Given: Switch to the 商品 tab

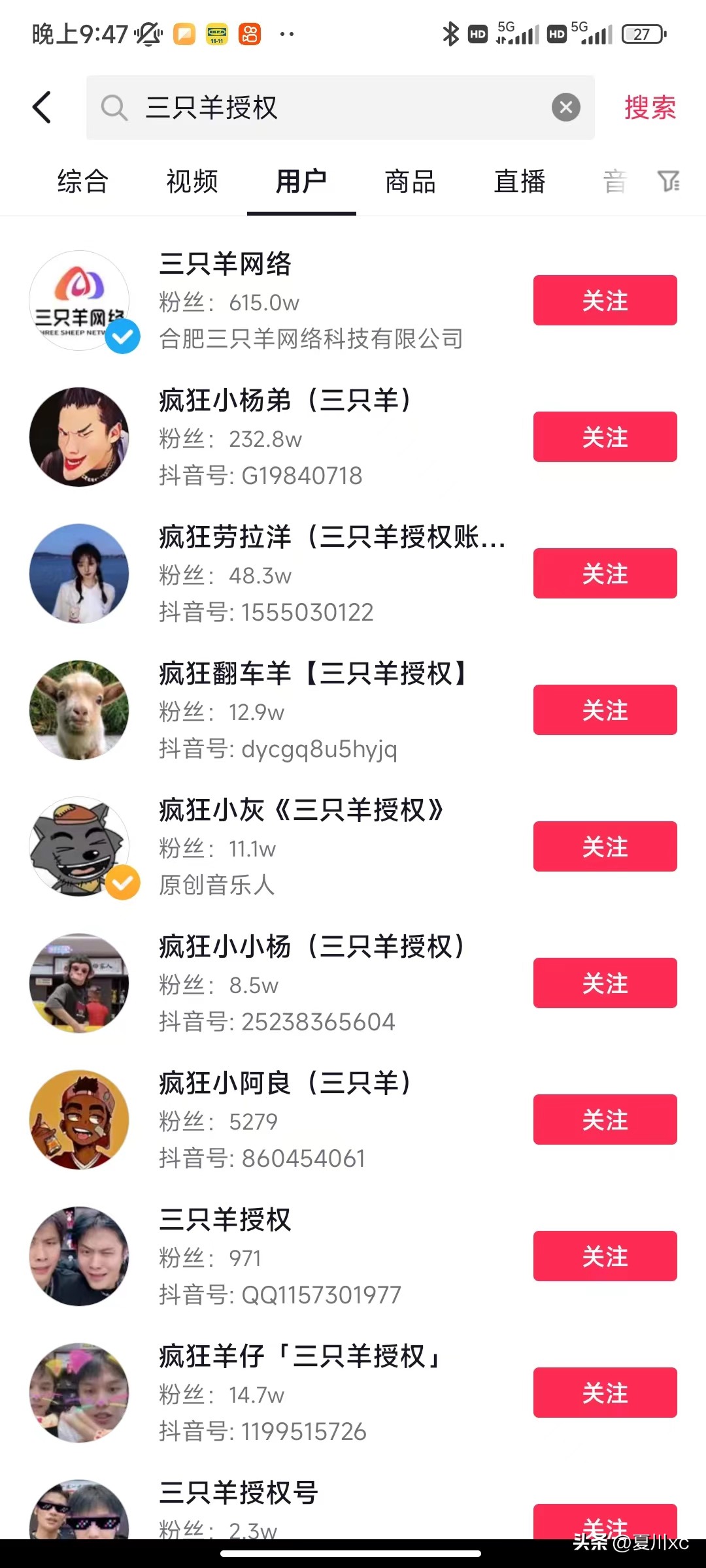Looking at the screenshot, I should click(410, 182).
